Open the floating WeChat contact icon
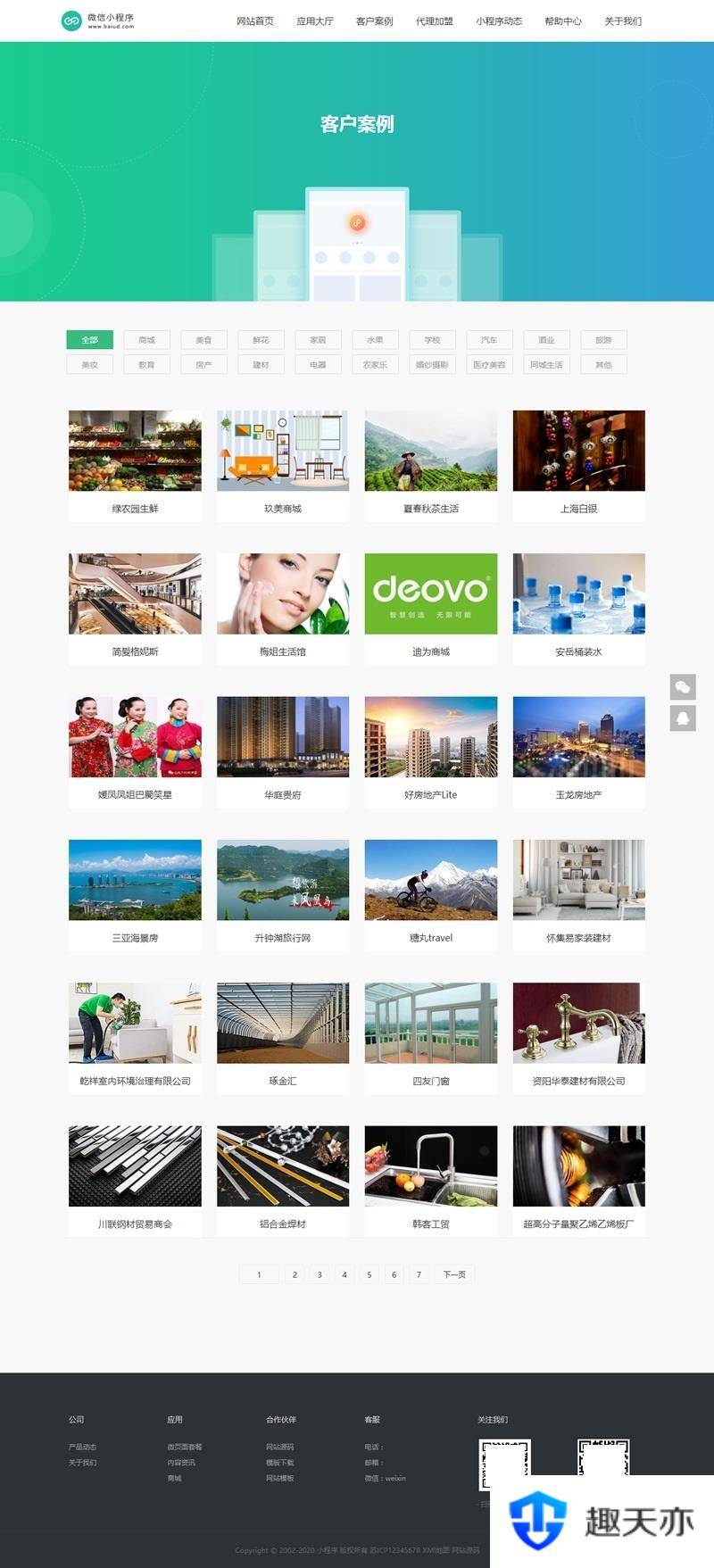The height and width of the screenshot is (1568, 714). (x=683, y=686)
